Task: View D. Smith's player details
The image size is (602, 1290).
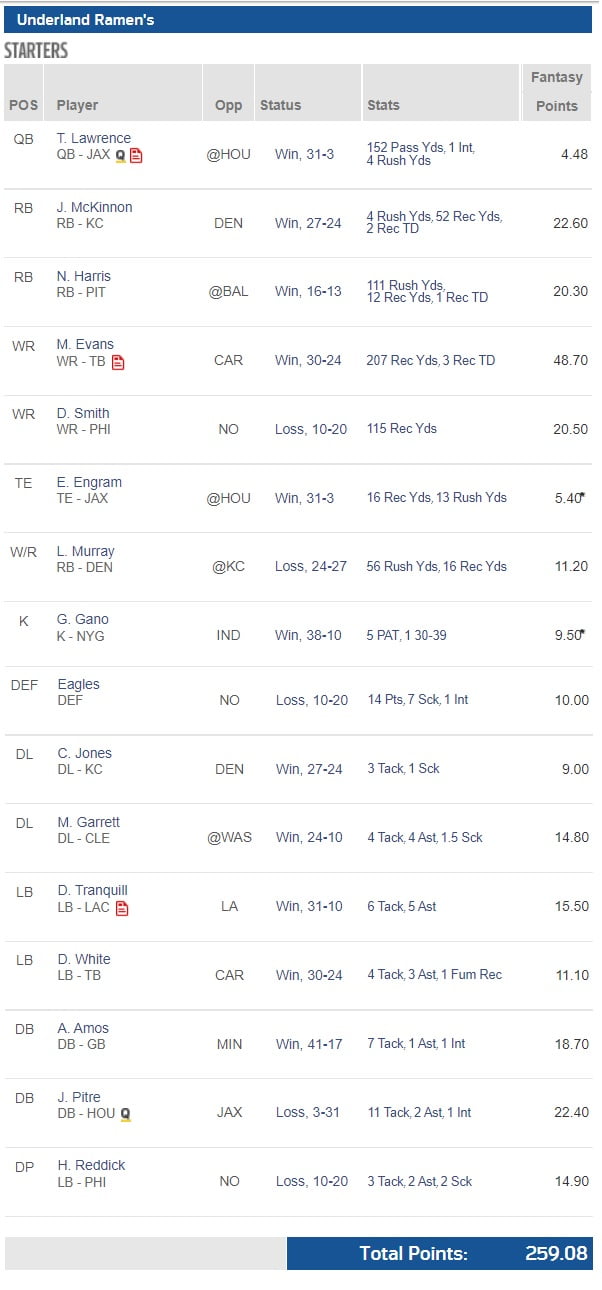Action: point(83,413)
